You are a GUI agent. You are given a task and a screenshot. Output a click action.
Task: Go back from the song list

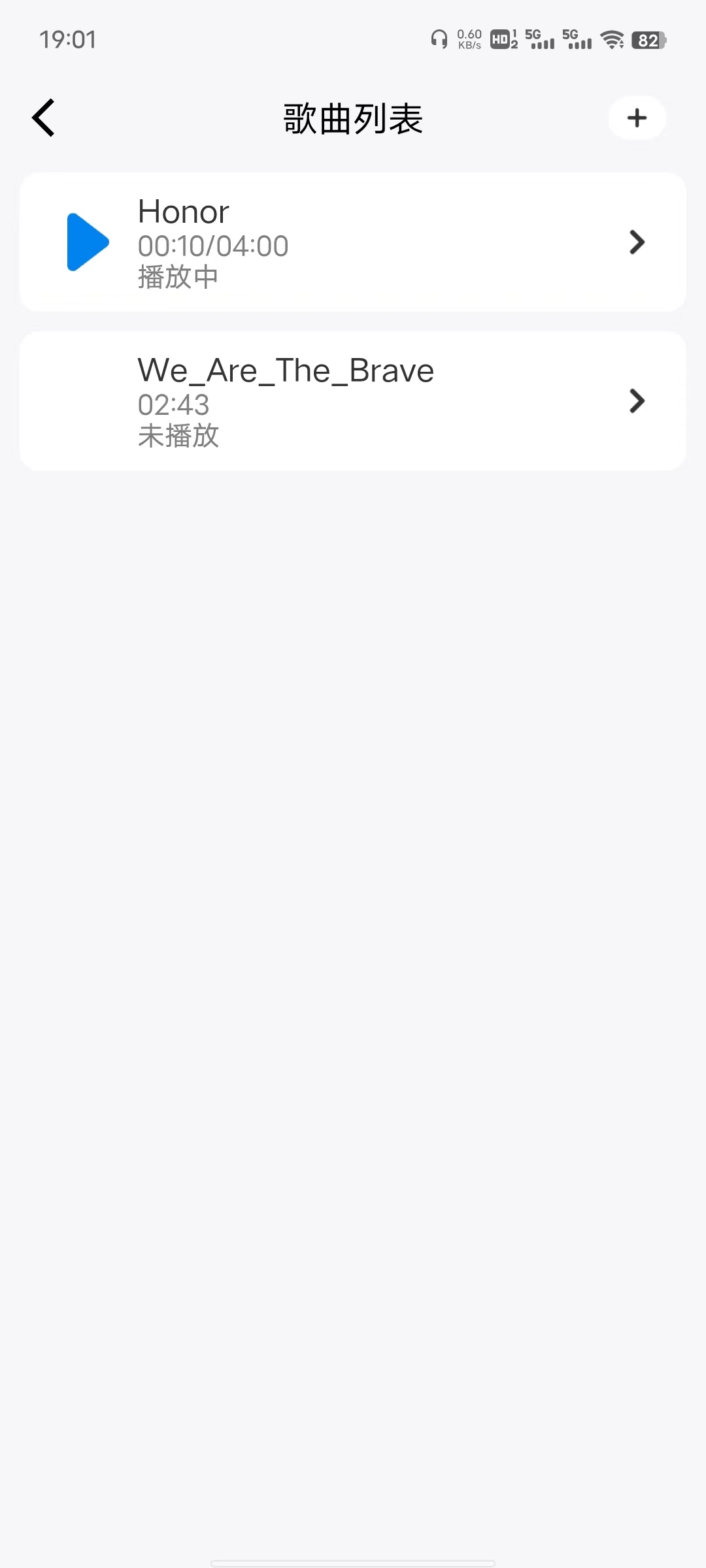tap(44, 118)
